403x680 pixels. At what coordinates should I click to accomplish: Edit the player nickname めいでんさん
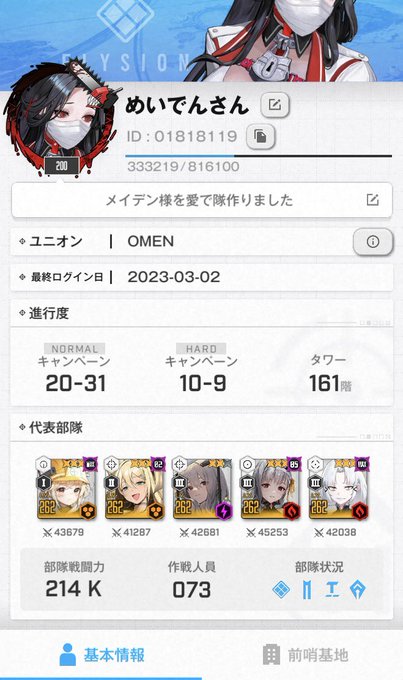point(275,105)
